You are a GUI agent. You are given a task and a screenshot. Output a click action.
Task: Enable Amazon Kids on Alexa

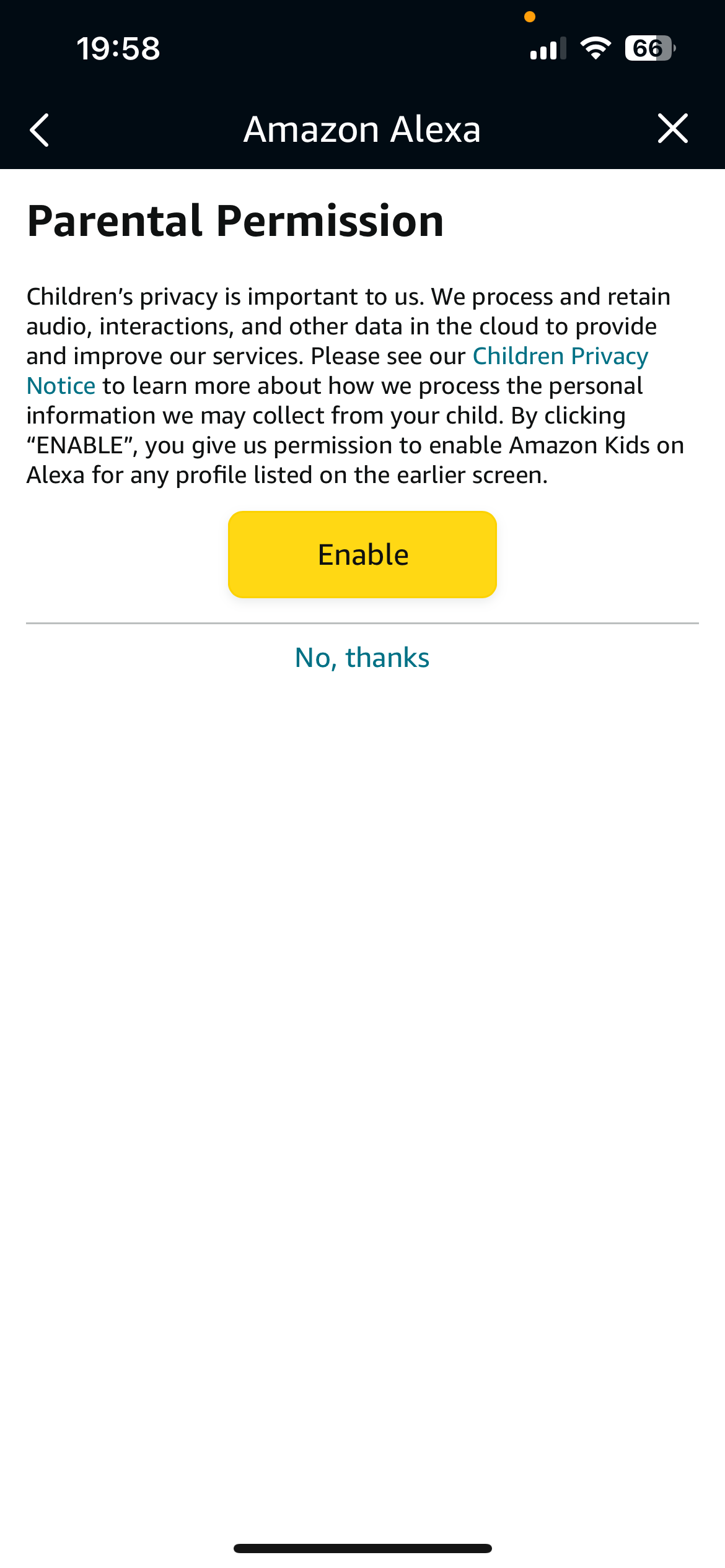pos(362,554)
